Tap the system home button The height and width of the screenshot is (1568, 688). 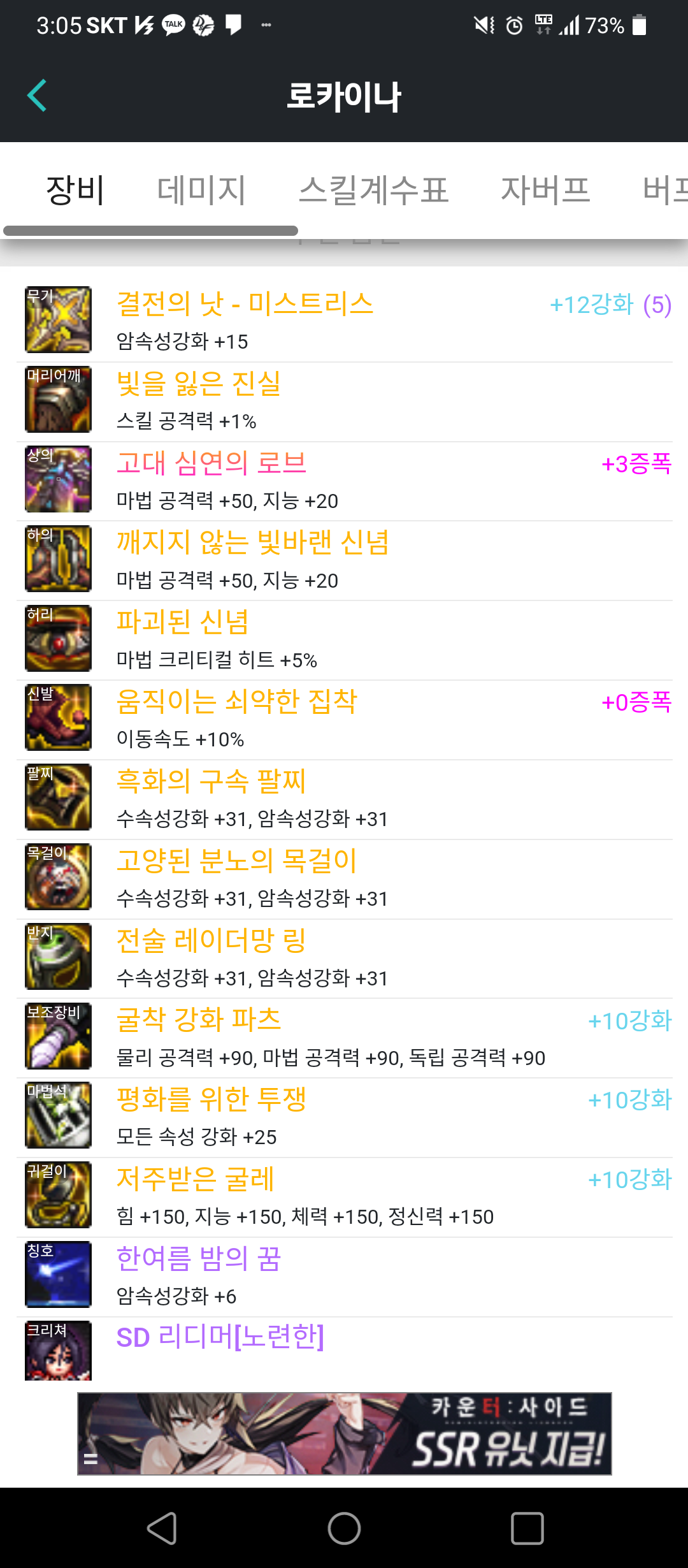344,1528
